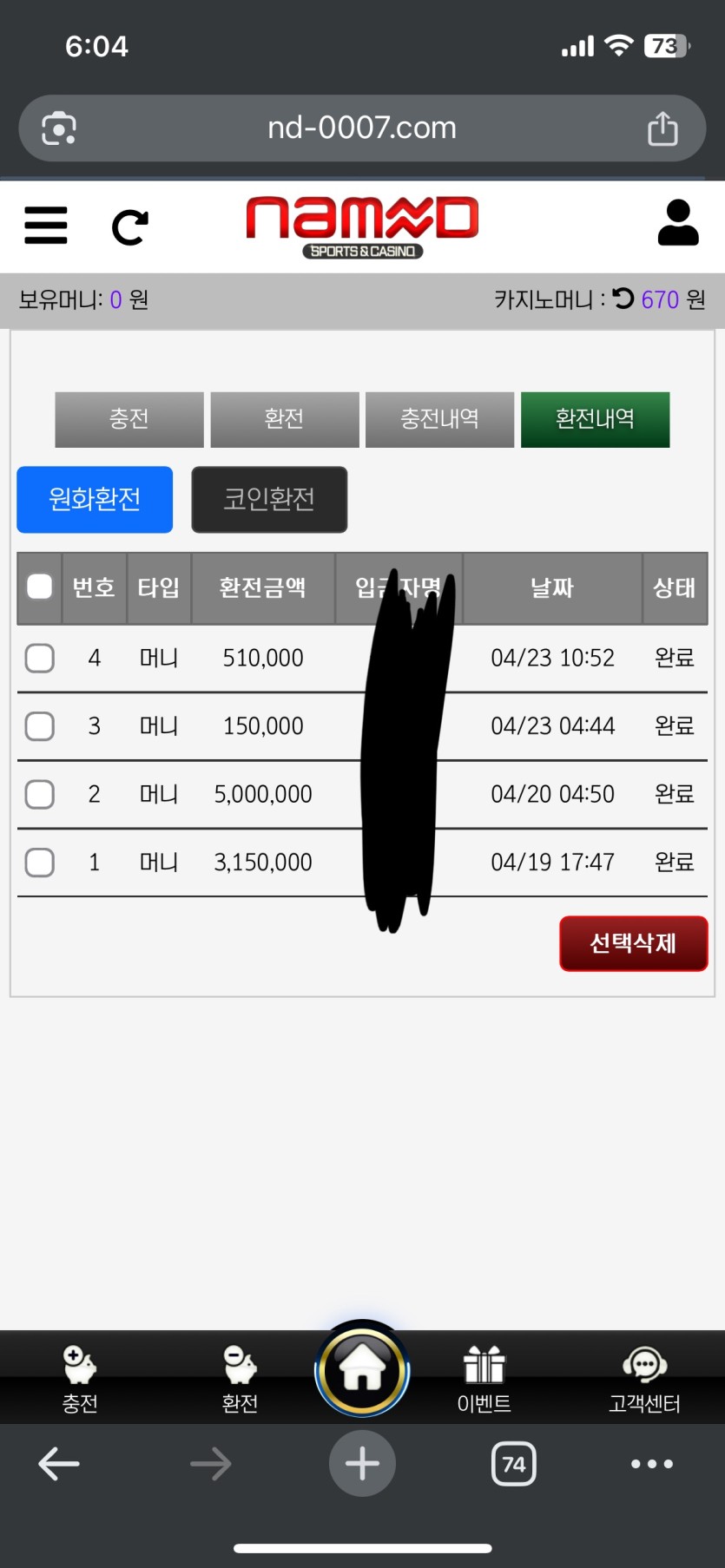Image resolution: width=725 pixels, height=1568 pixels.
Task: Switch to the 충전 tab
Action: click(129, 419)
